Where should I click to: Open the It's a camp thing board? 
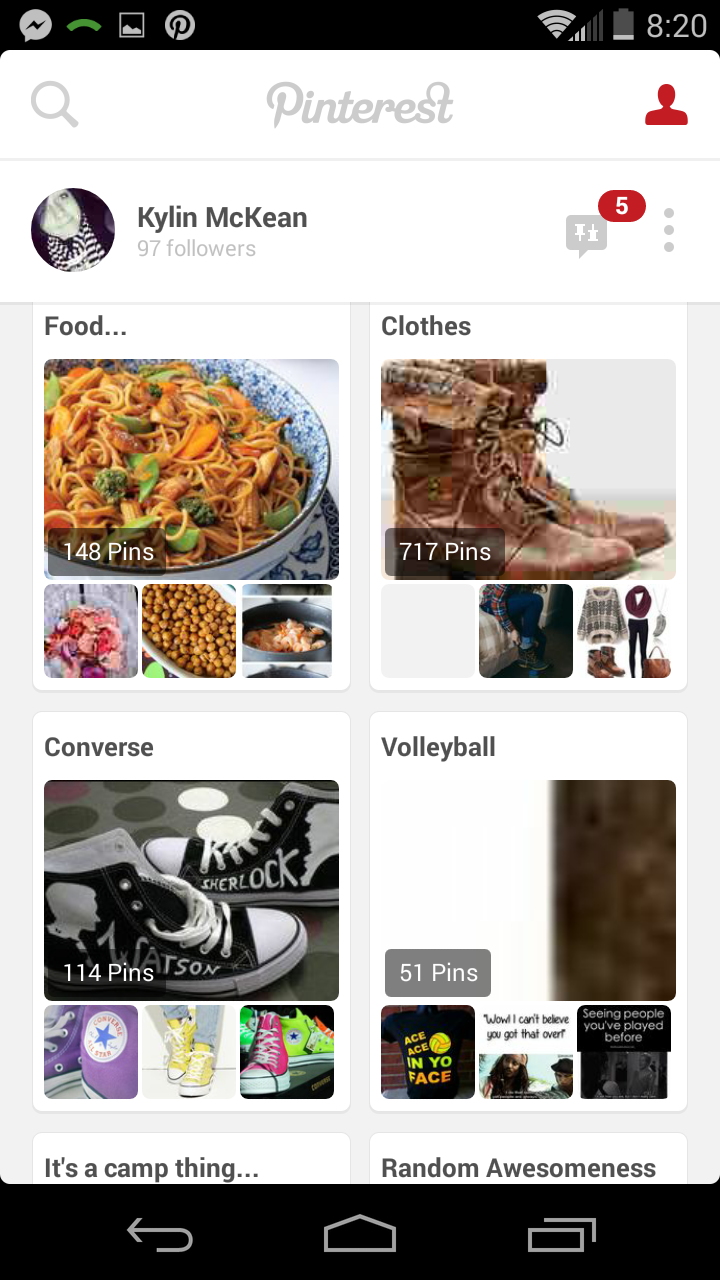click(x=191, y=1165)
